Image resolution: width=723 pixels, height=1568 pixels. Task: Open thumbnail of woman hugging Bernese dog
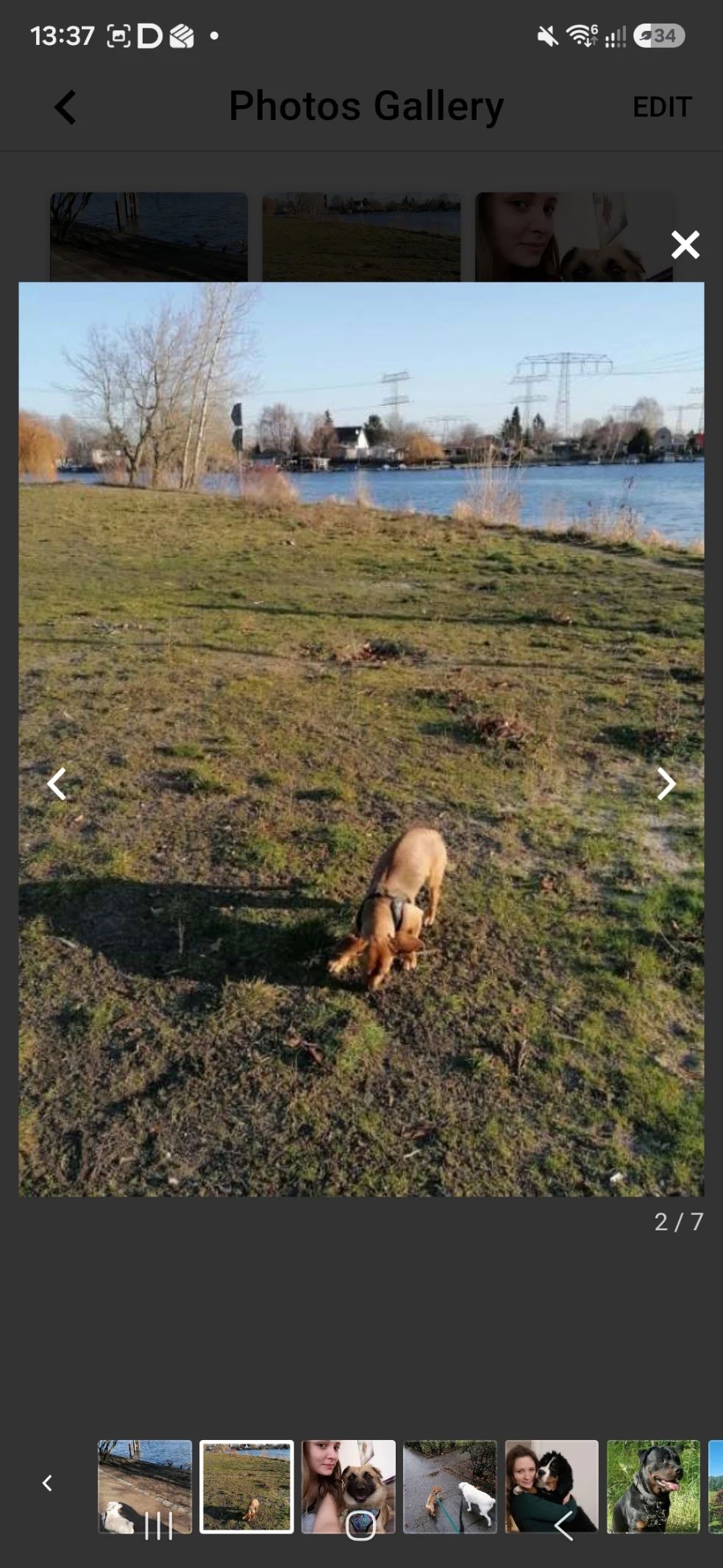552,1486
